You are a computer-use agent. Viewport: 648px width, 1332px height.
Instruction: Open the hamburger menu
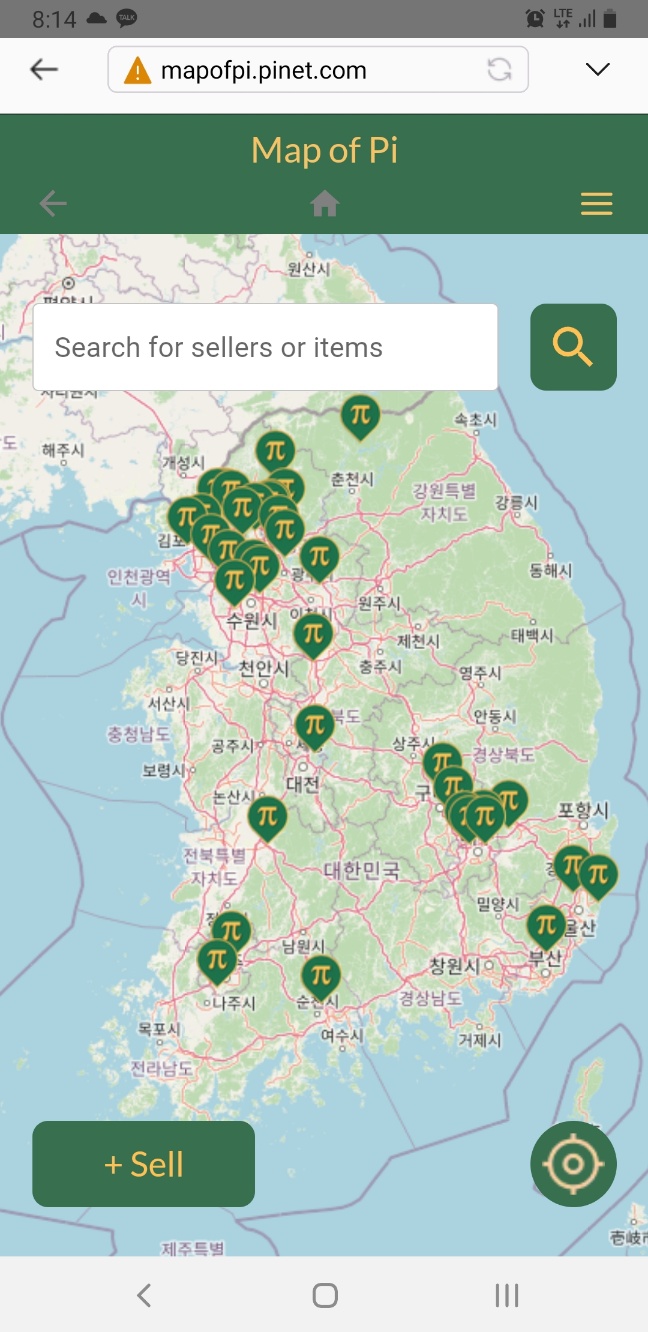click(x=596, y=205)
